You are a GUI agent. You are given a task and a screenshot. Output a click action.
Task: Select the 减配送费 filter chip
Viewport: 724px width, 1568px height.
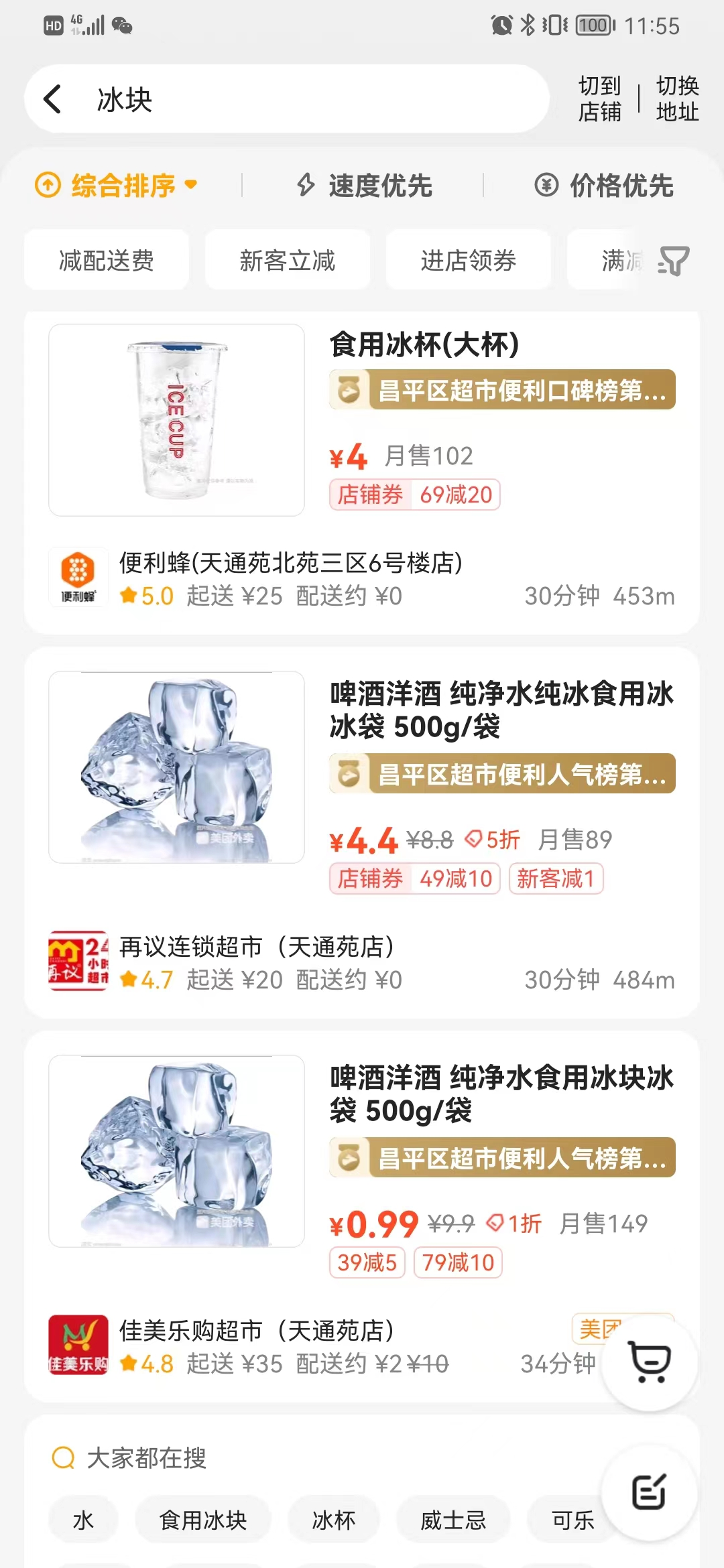(x=107, y=260)
